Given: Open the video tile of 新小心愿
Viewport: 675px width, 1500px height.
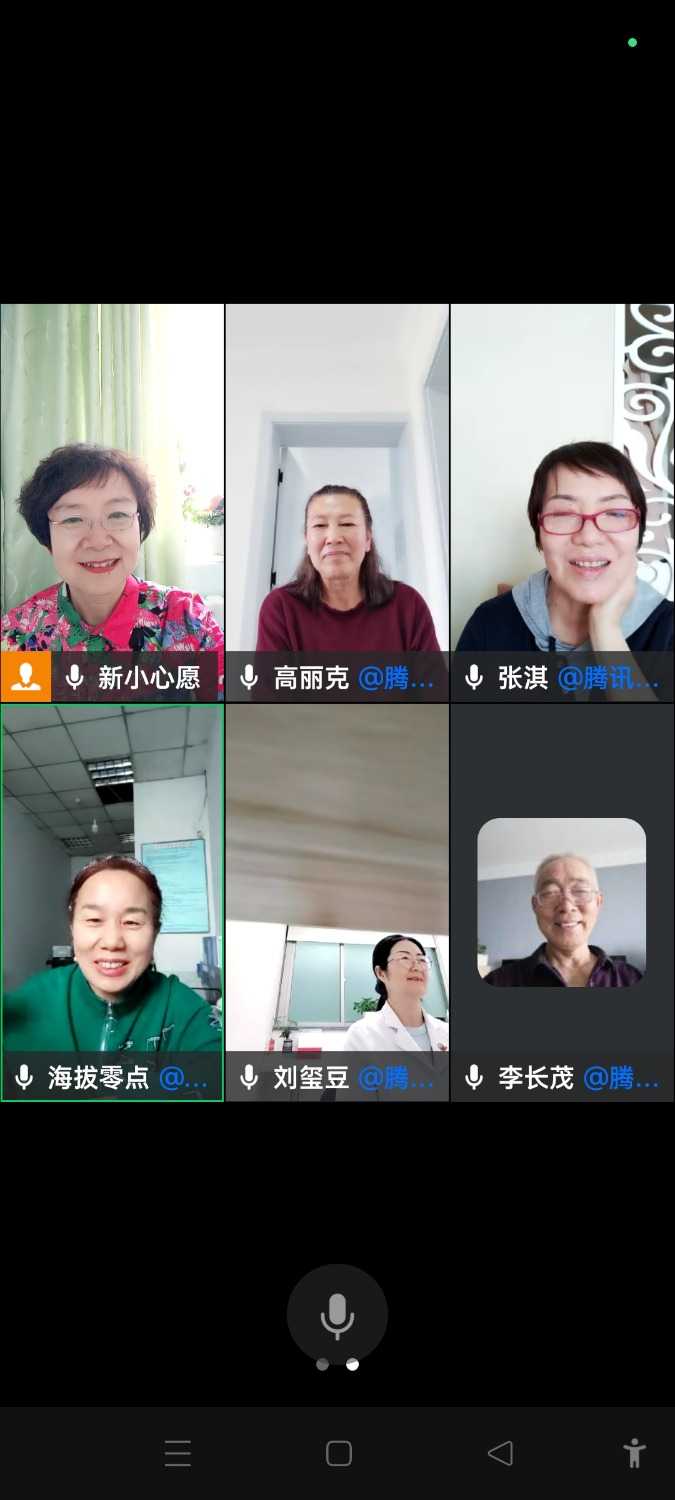Looking at the screenshot, I should coord(112,480).
